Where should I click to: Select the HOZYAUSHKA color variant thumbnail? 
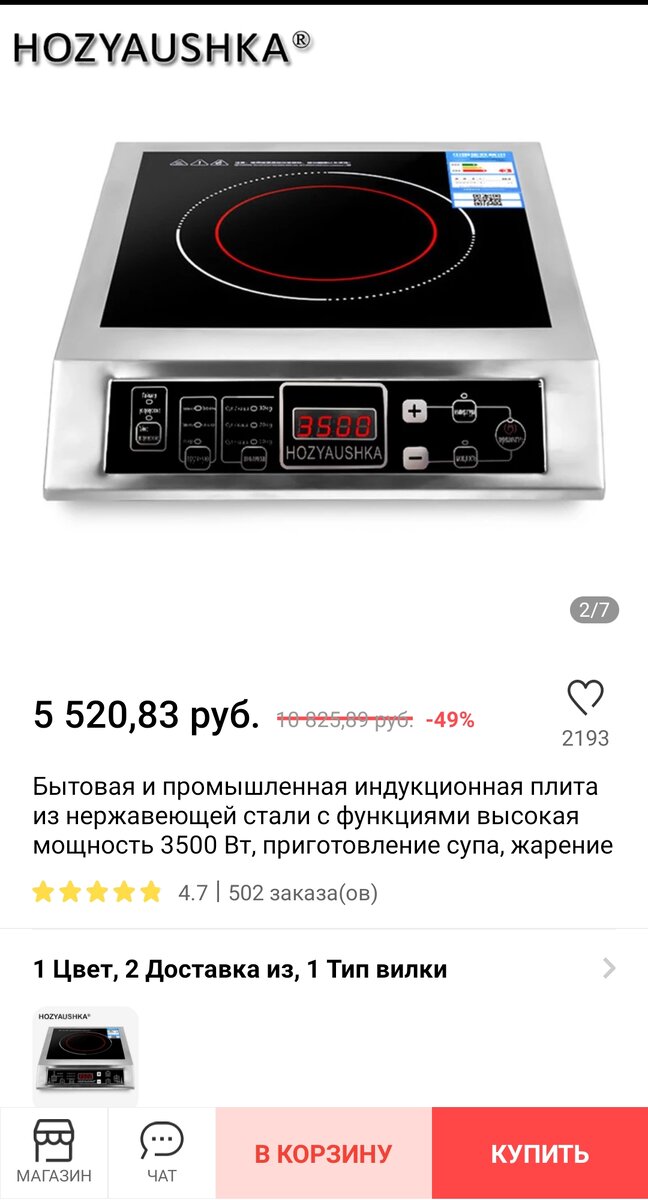click(x=84, y=1056)
